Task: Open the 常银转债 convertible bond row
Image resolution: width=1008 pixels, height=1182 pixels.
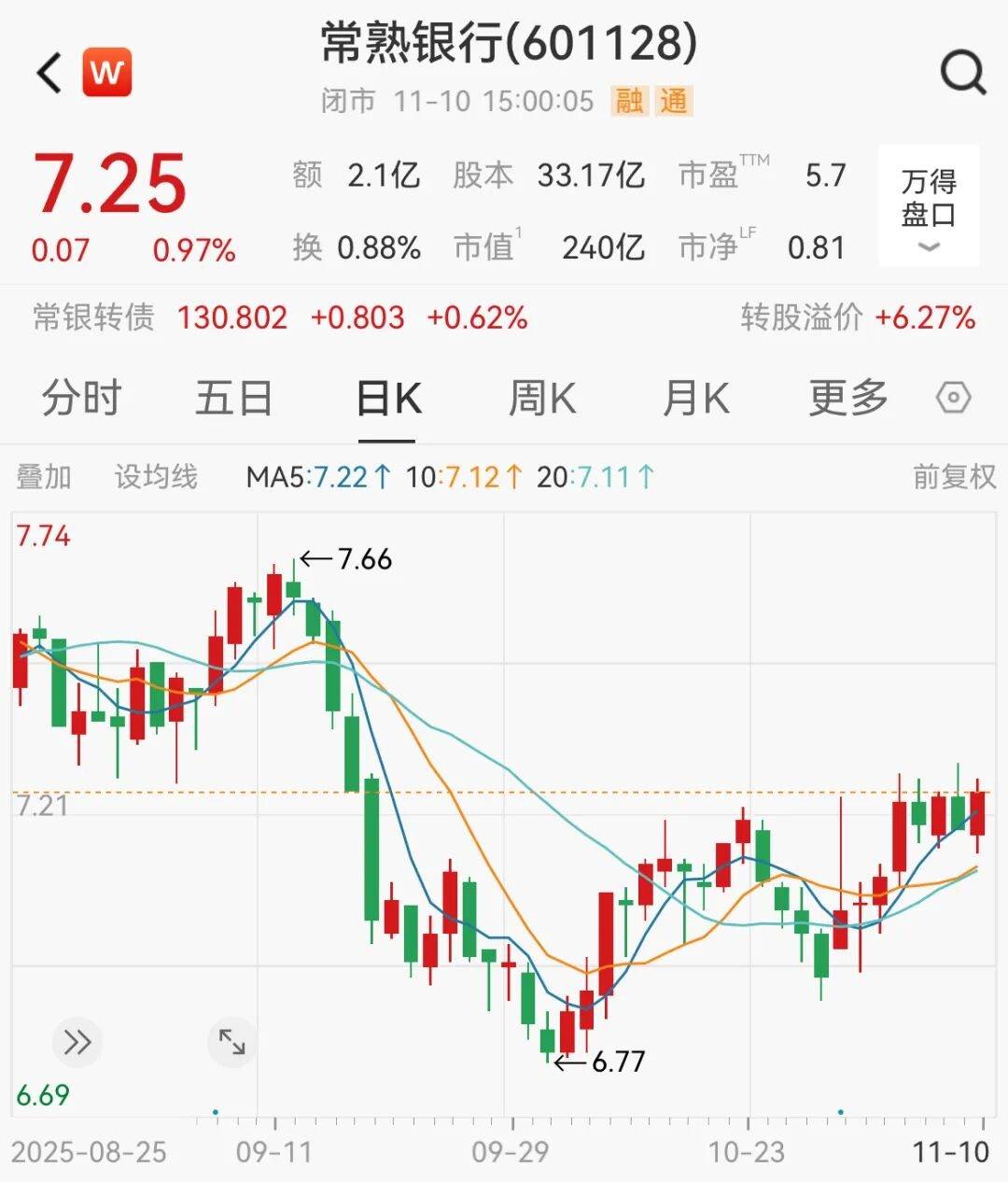Action: [280, 317]
